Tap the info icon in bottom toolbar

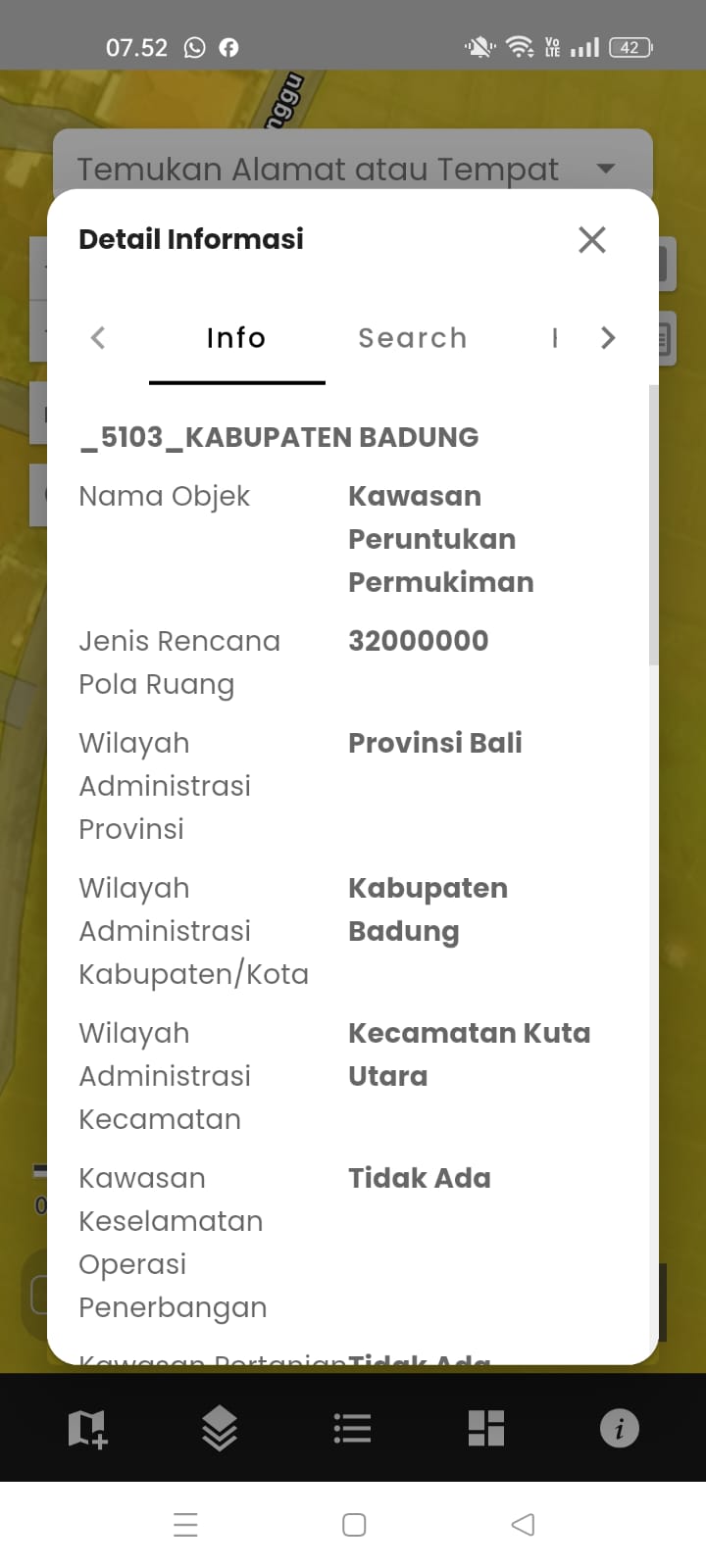(619, 1428)
